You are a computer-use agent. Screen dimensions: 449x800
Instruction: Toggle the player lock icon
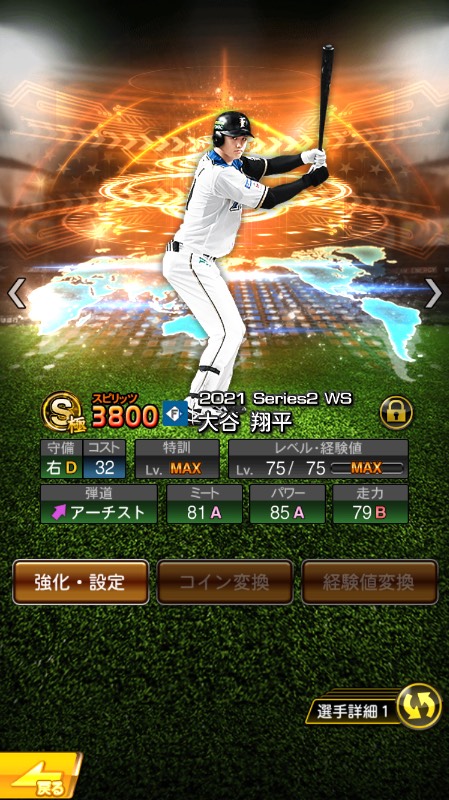(x=396, y=412)
